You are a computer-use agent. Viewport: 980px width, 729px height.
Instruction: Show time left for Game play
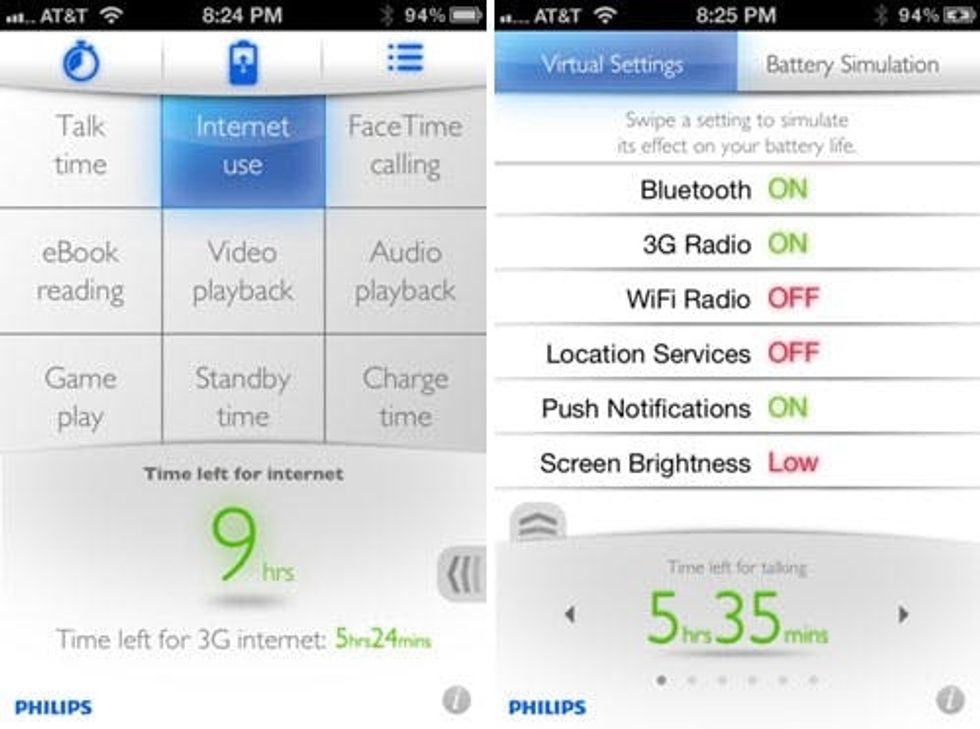pyautogui.click(x=80, y=397)
